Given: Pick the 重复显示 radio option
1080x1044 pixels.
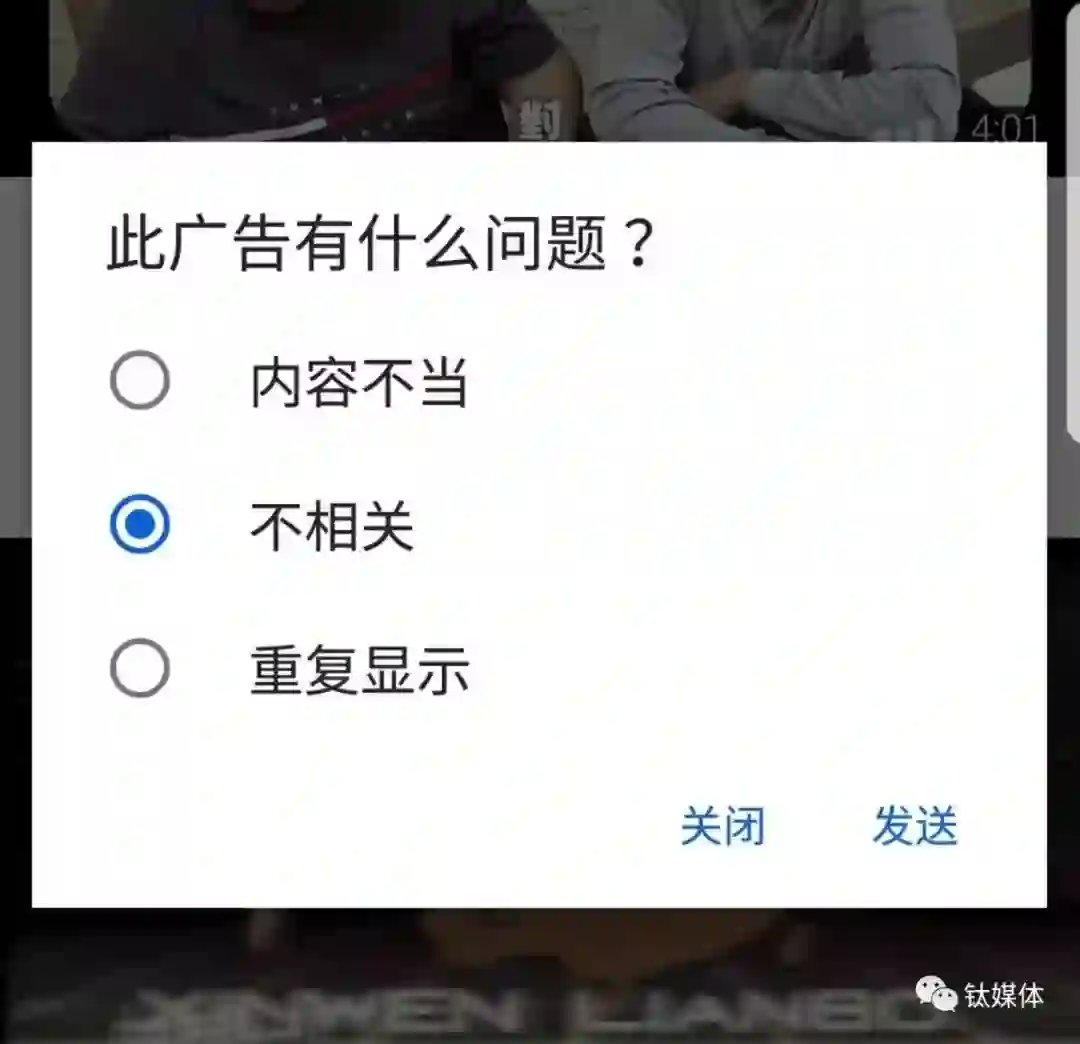Looking at the screenshot, I should tap(140, 668).
